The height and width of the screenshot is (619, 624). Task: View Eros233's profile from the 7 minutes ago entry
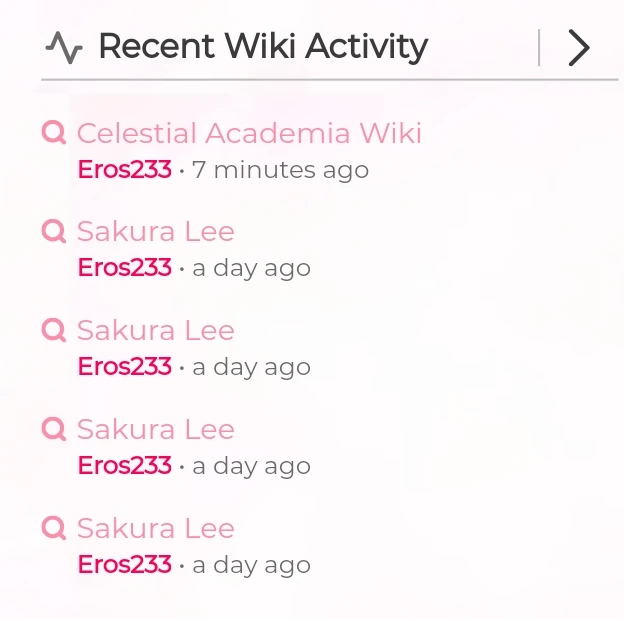pyautogui.click(x=125, y=170)
